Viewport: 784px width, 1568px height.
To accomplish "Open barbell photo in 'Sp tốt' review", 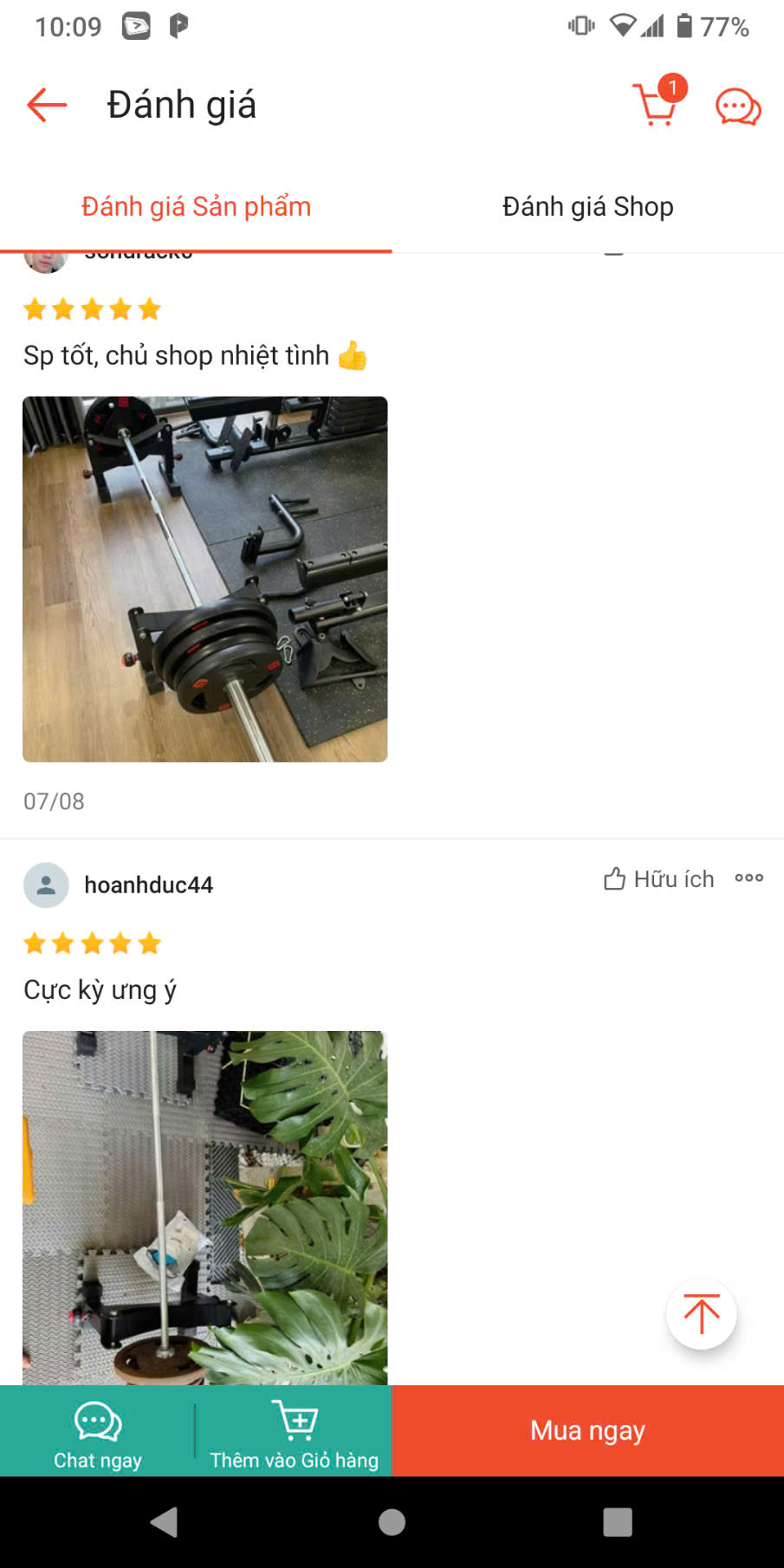I will point(204,579).
